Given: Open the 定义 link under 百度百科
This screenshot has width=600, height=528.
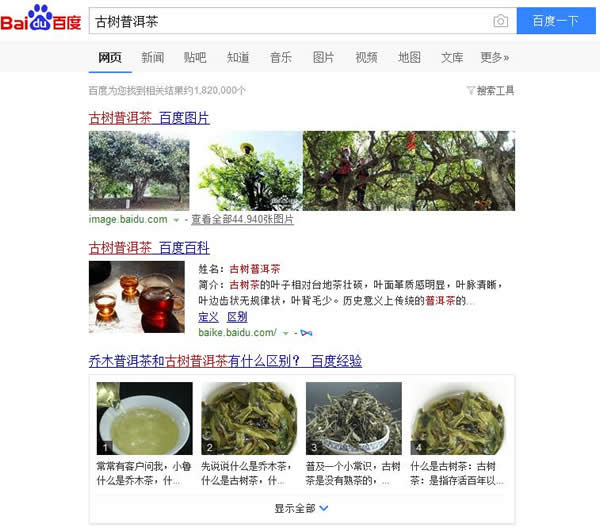Looking at the screenshot, I should (209, 316).
